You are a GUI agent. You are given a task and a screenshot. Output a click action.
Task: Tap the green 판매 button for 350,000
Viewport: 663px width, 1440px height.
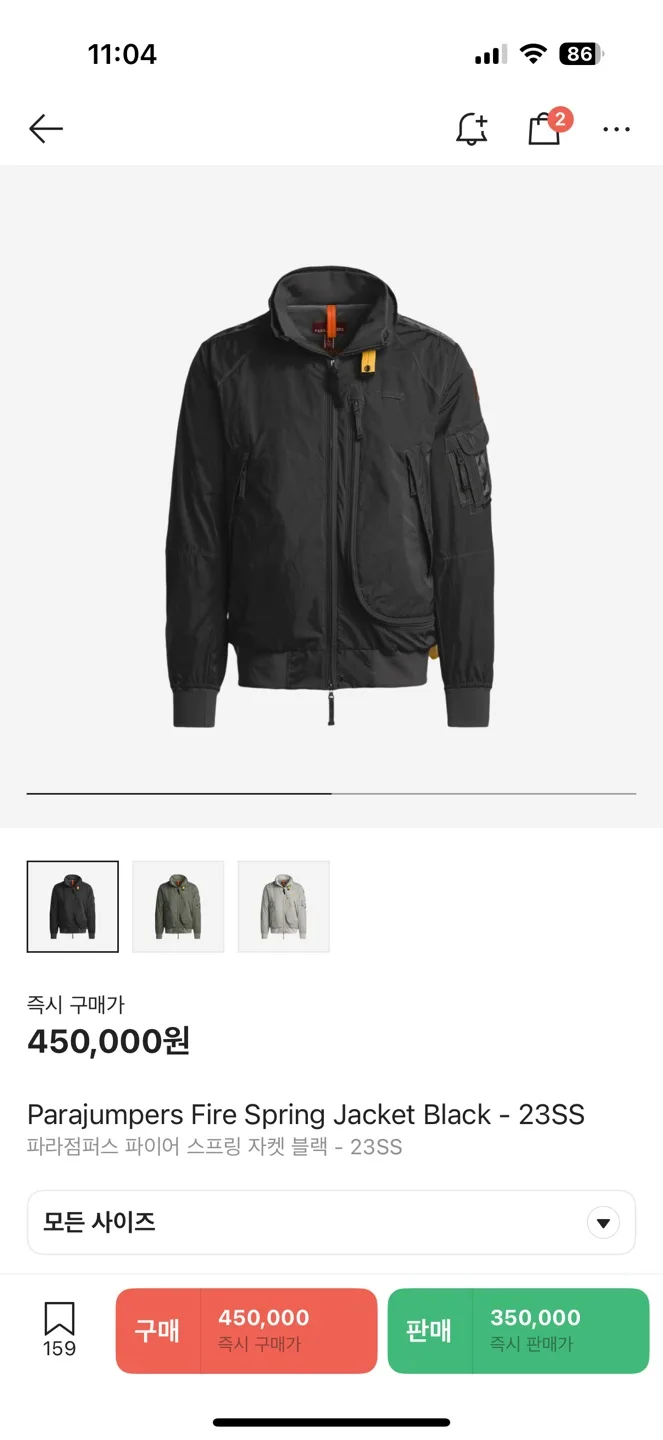click(518, 1330)
